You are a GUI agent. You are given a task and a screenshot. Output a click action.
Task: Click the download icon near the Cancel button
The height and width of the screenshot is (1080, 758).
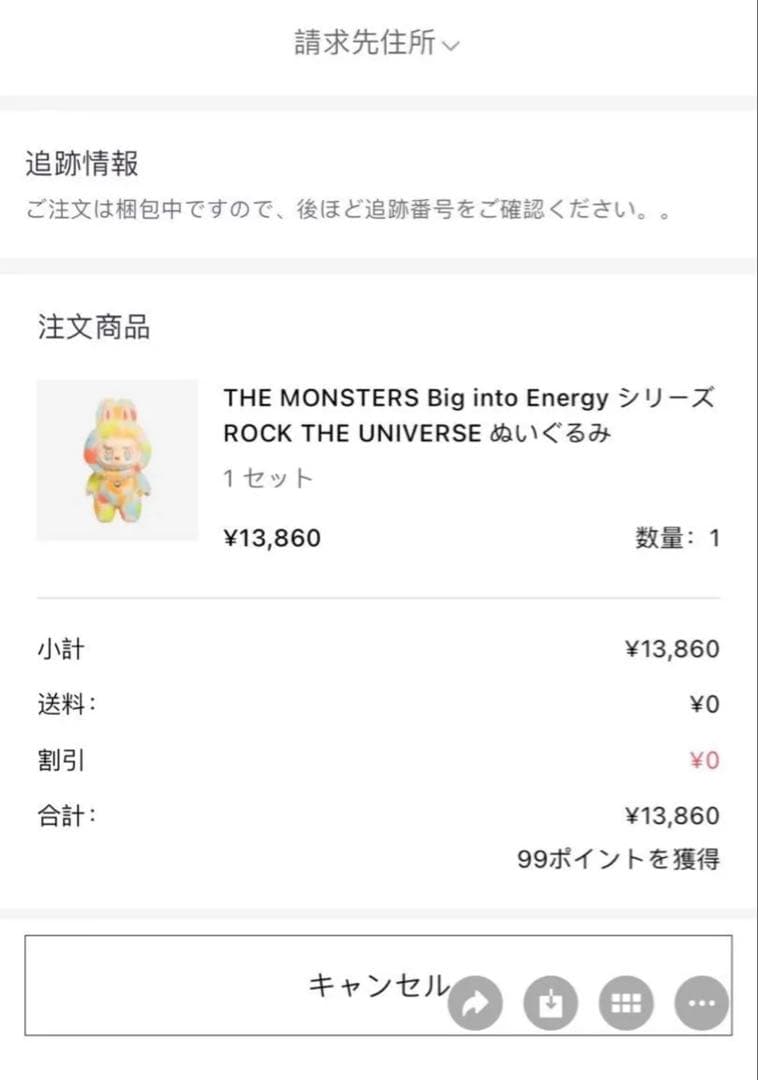tap(551, 1002)
